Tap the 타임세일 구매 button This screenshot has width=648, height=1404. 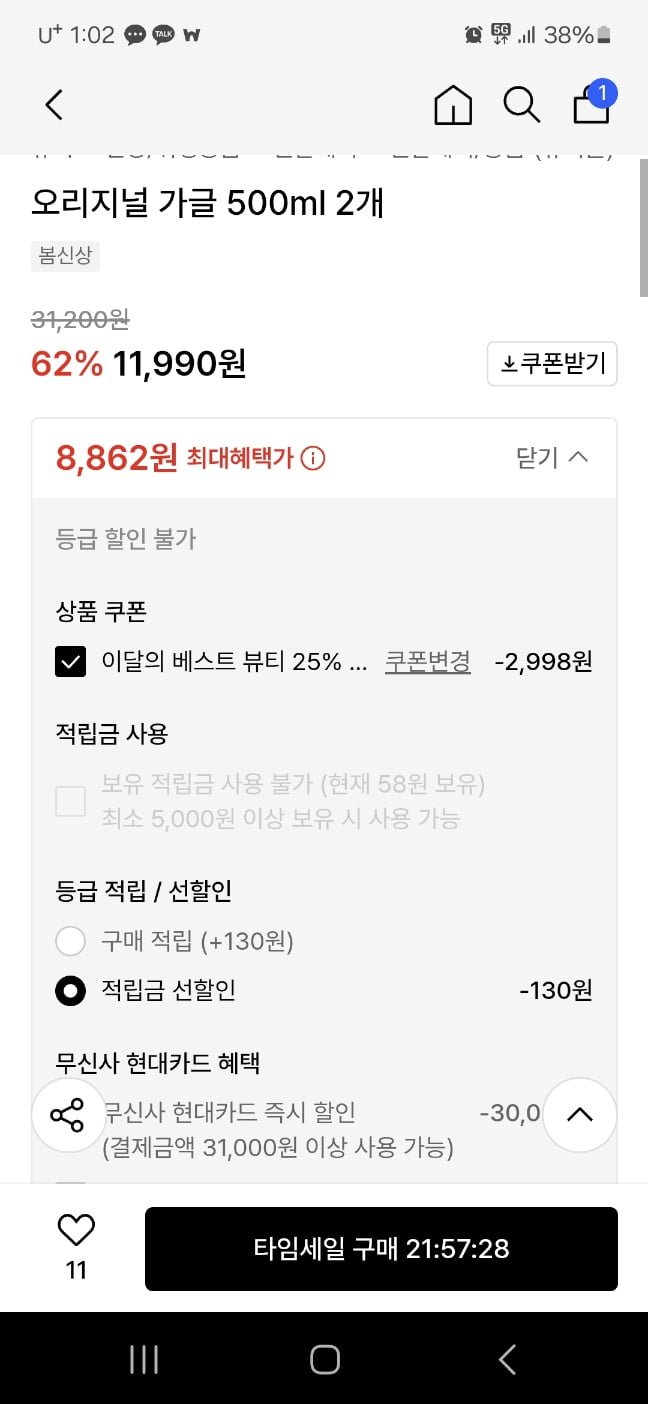pos(381,1249)
